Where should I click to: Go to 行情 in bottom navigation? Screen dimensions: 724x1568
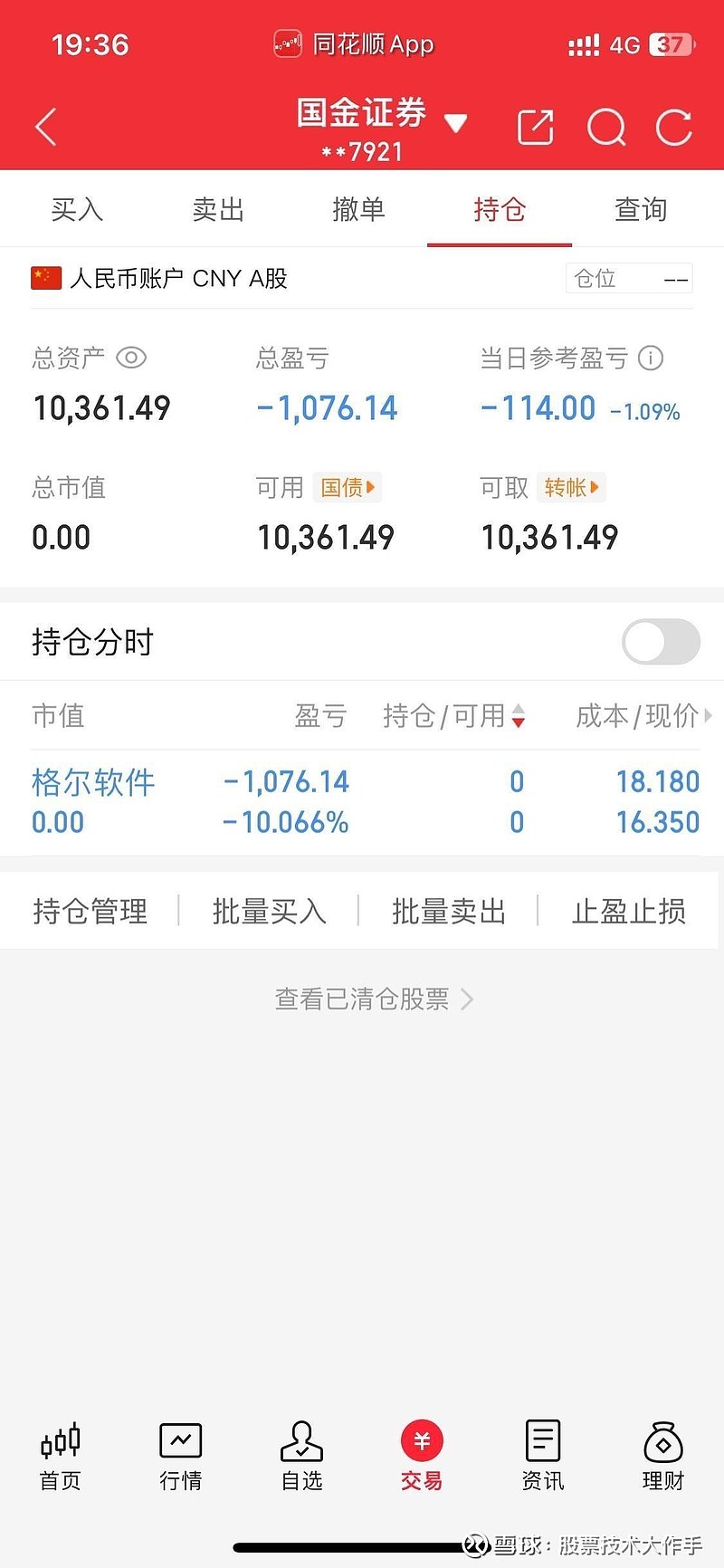[180, 1456]
